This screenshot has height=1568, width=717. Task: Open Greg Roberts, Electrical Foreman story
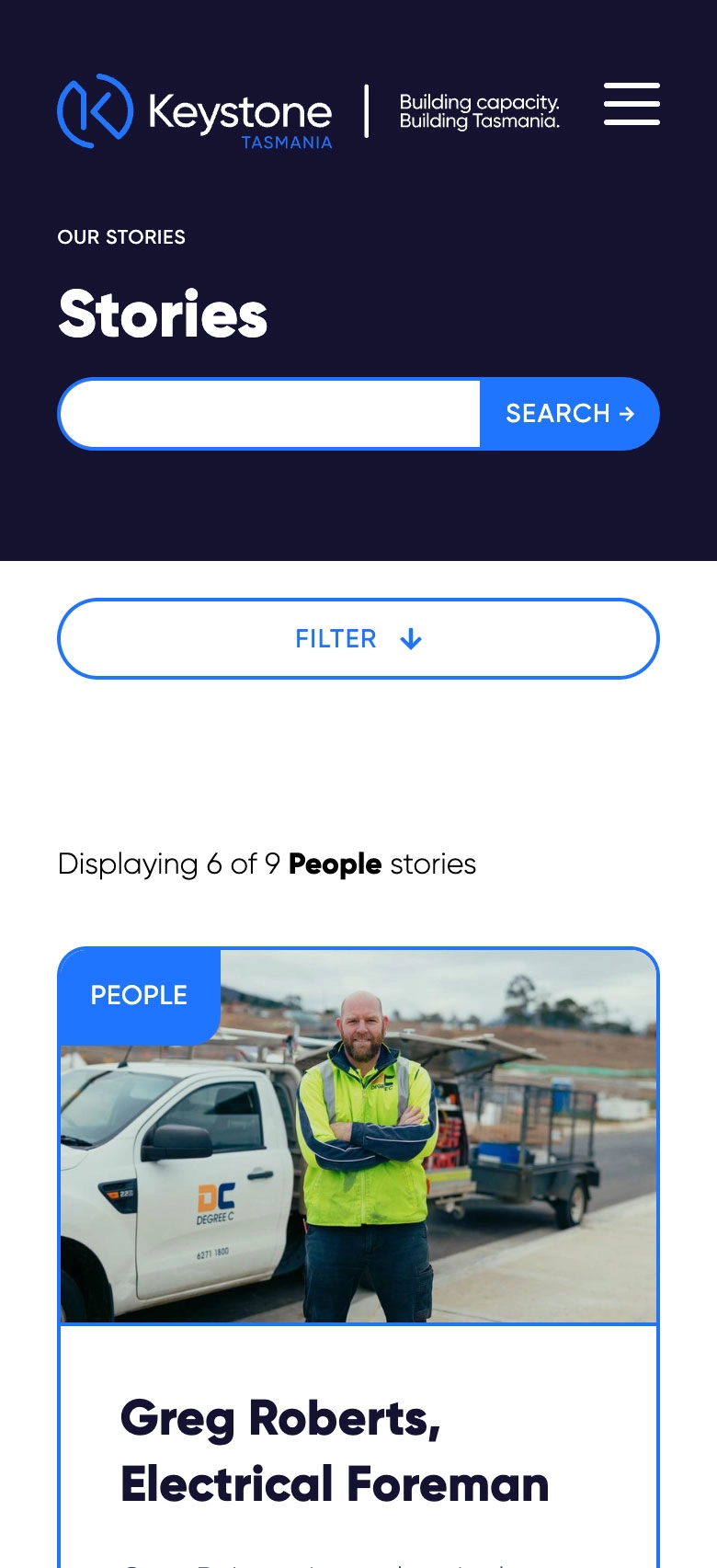coord(335,1450)
